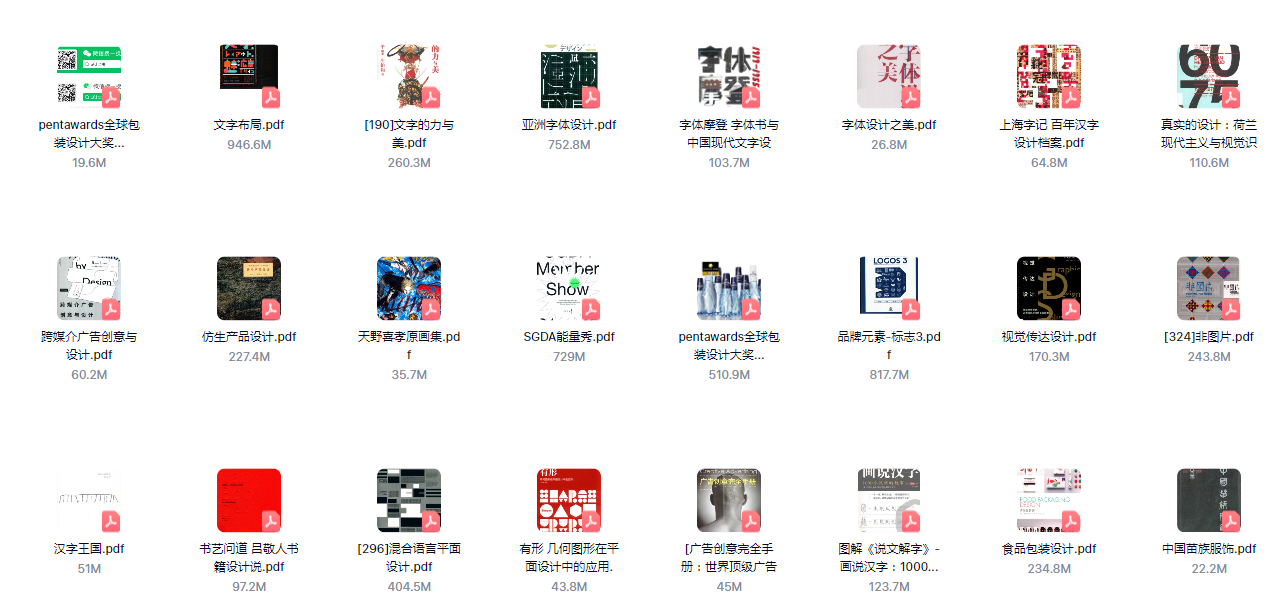Viewport: 1287px width, 602px height.
Task: Open 汉字王国.pdf
Action: [89, 500]
